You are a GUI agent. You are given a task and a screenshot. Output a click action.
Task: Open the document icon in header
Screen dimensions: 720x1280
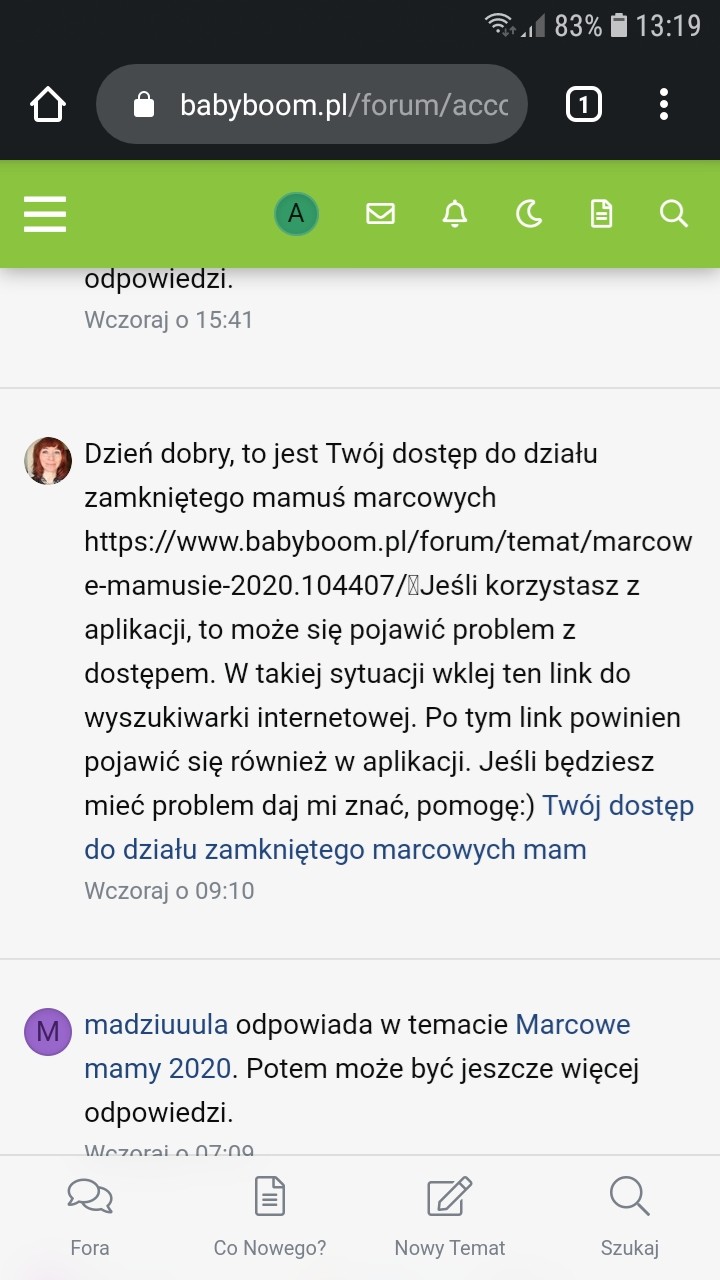[x=601, y=214]
